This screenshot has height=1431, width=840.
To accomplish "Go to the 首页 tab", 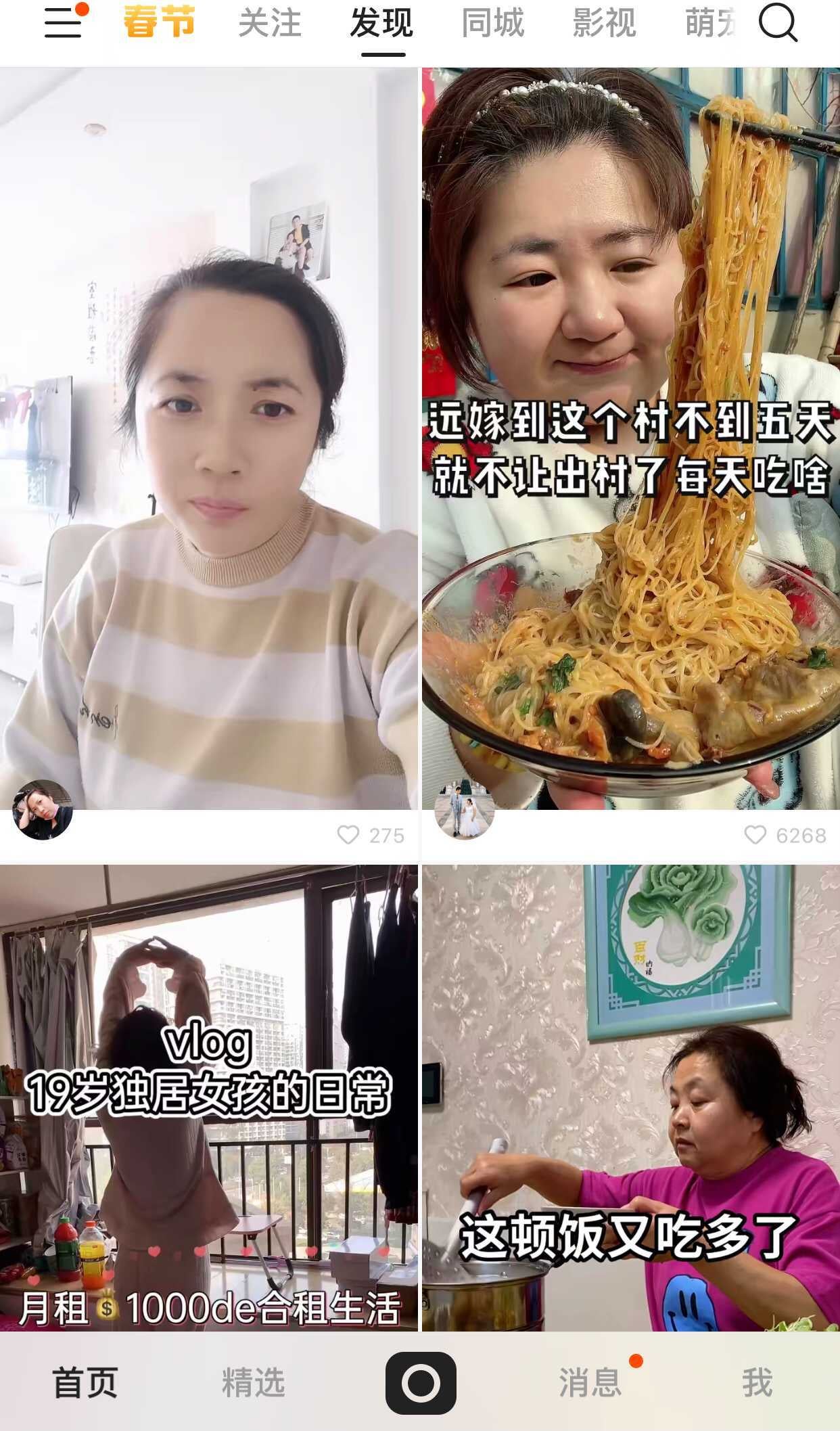I will pyautogui.click(x=85, y=1383).
